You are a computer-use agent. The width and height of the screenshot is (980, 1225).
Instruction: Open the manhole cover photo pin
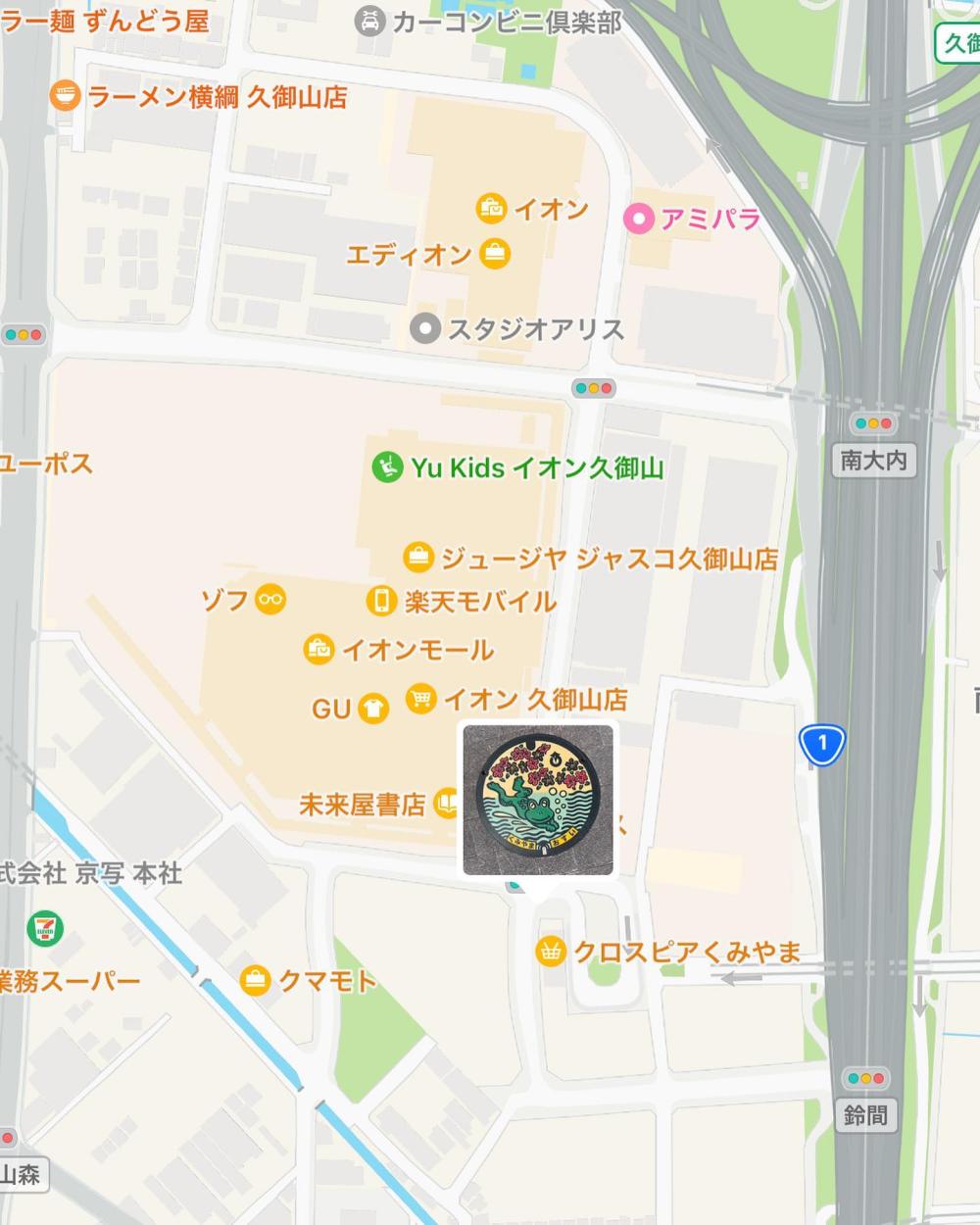pyautogui.click(x=538, y=800)
